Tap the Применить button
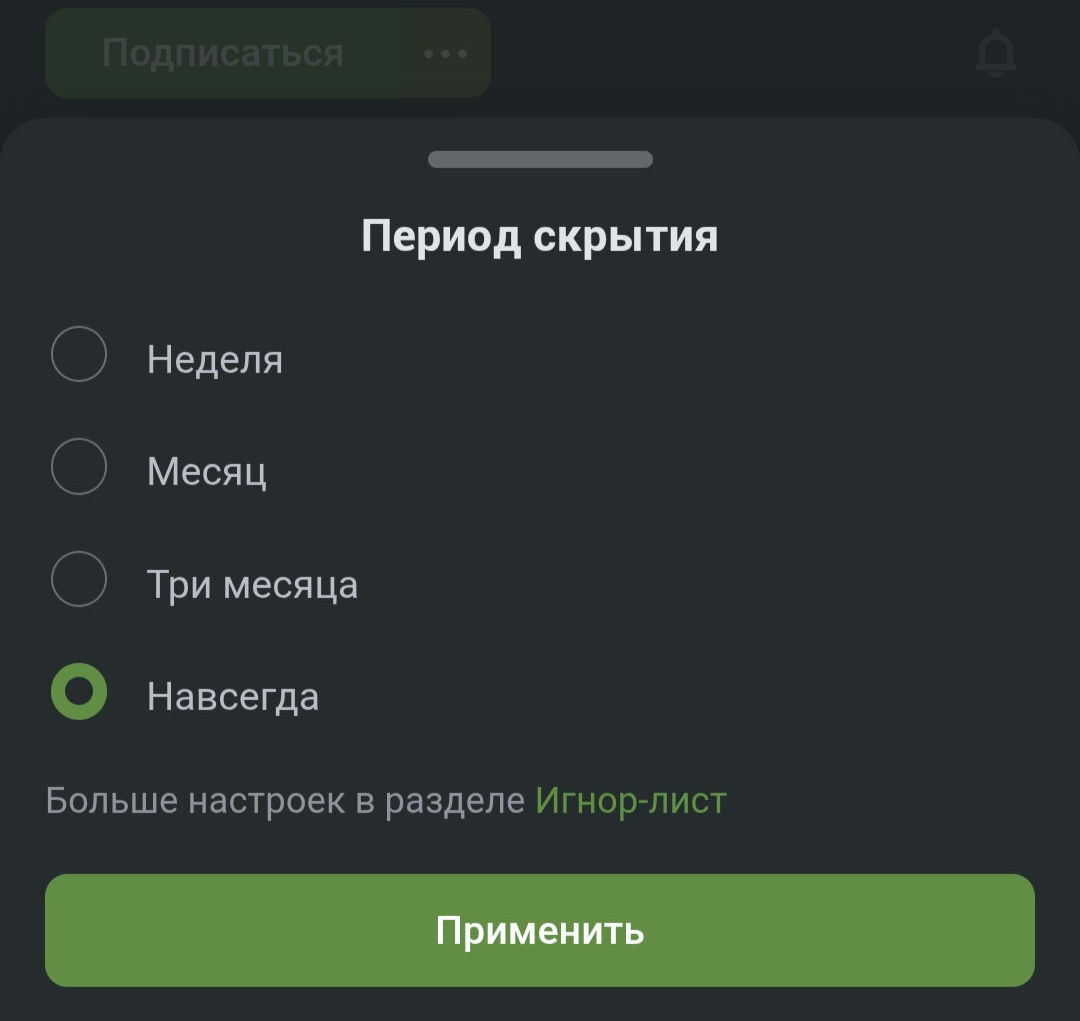Viewport: 1080px width, 1021px height. point(540,931)
